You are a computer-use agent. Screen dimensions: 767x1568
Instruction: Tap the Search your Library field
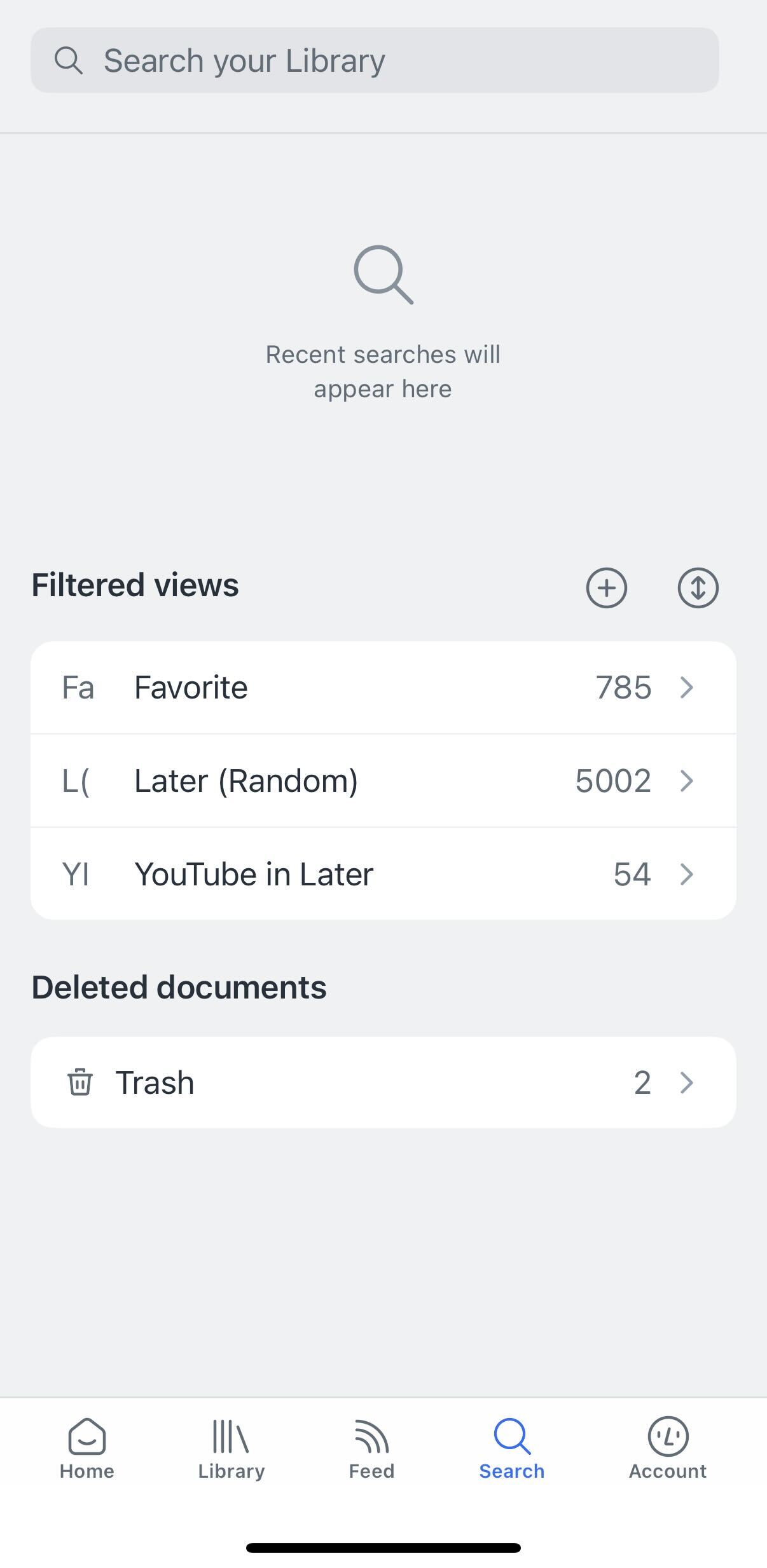click(375, 60)
